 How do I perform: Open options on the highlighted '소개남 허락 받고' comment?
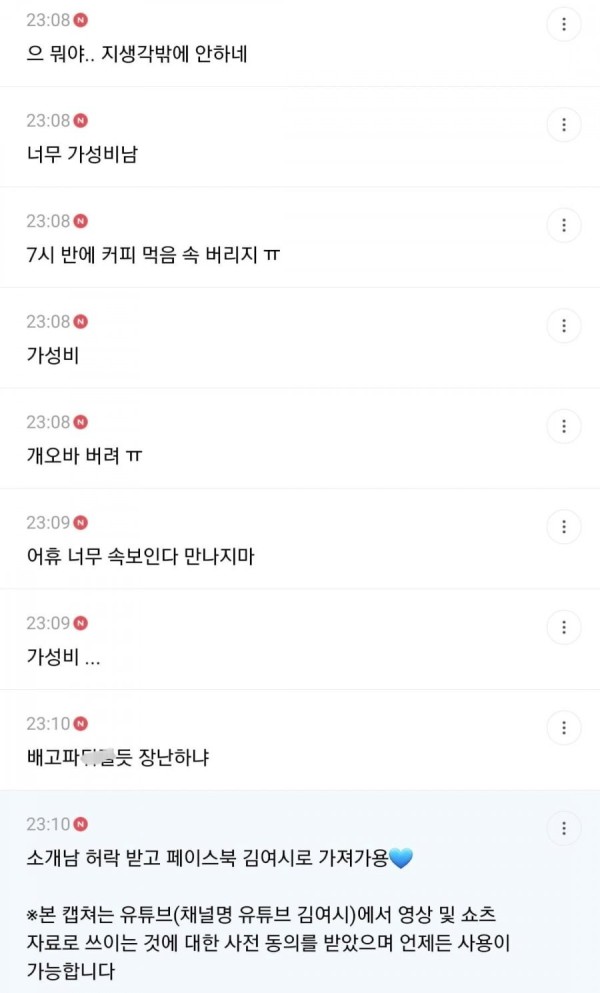click(564, 828)
